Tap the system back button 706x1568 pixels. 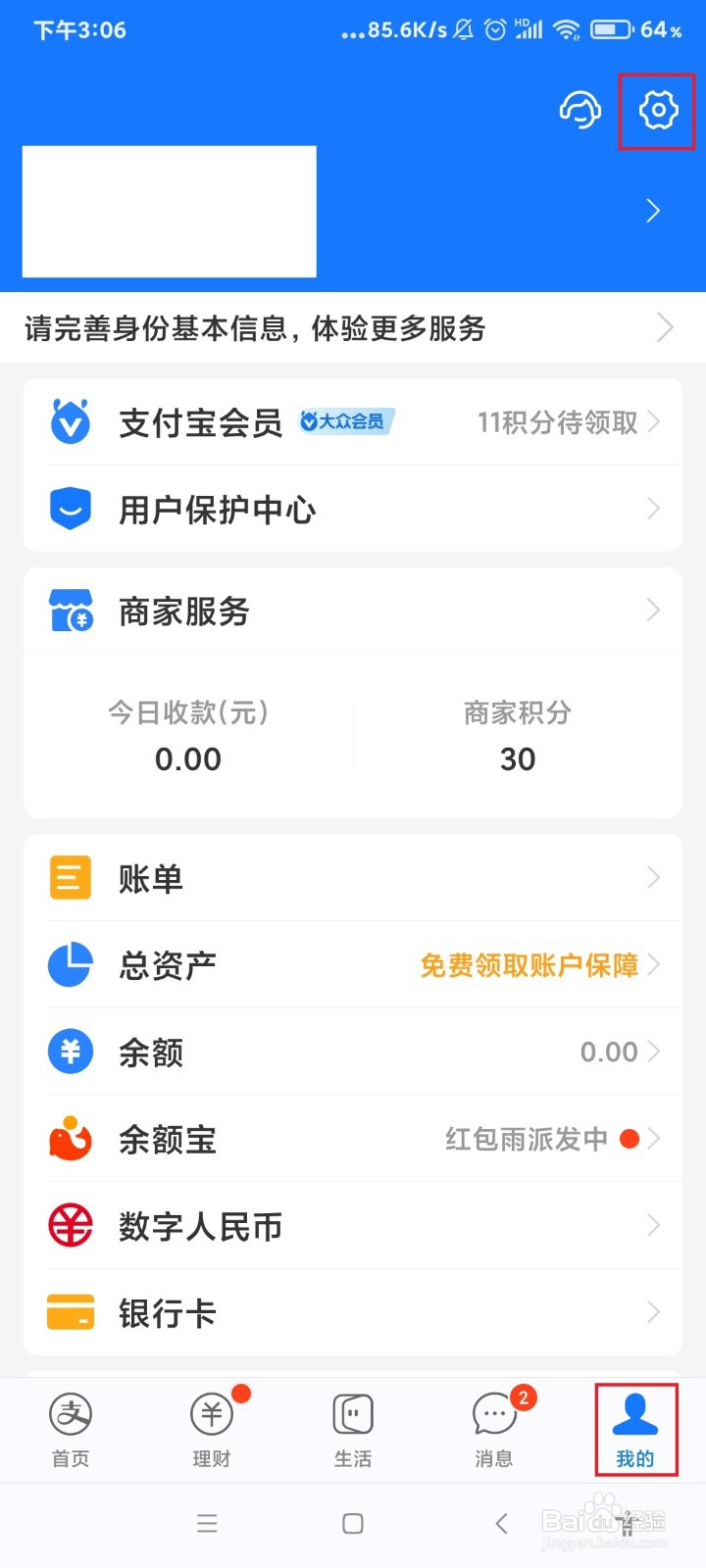501,1523
